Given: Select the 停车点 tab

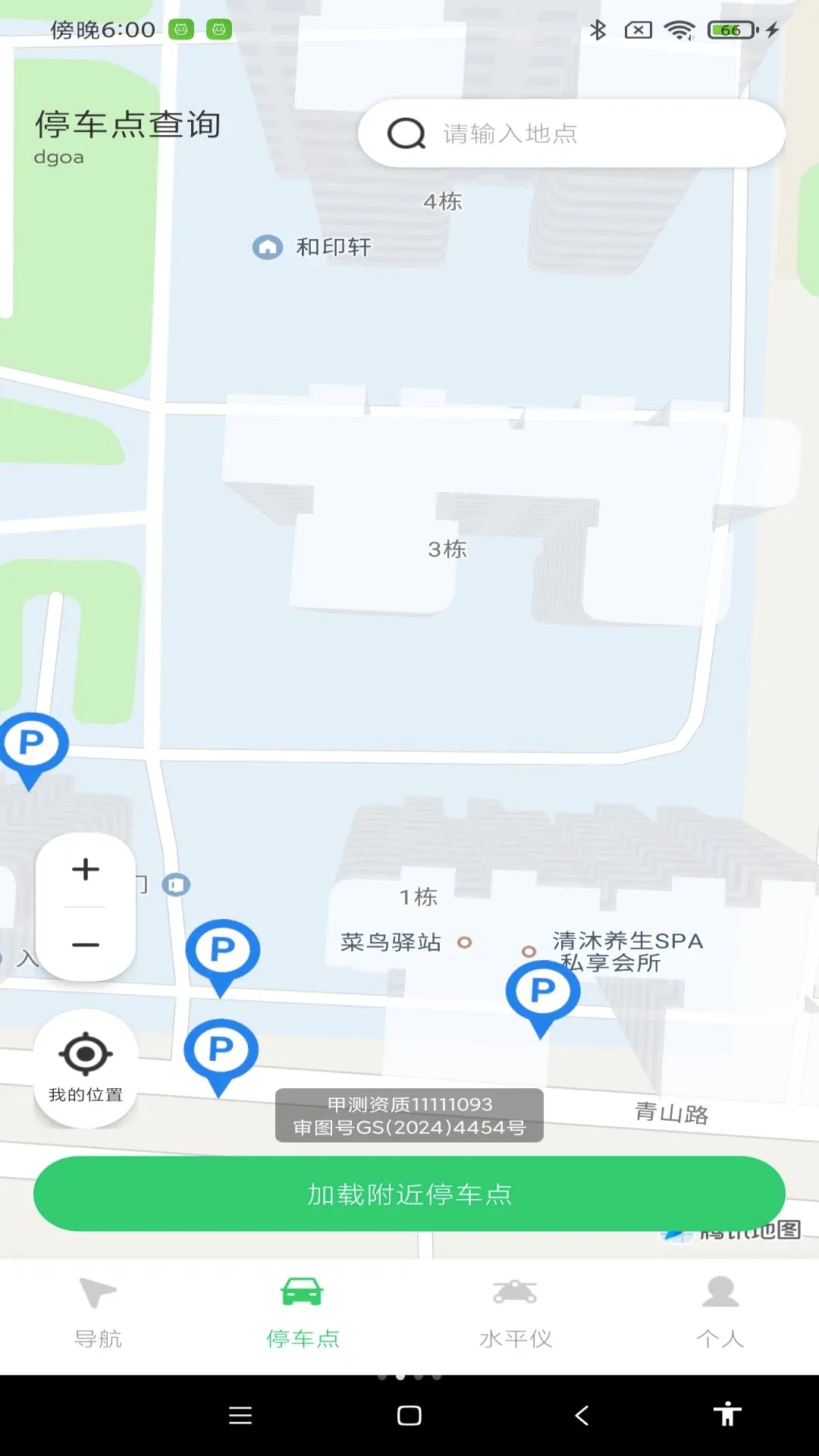Looking at the screenshot, I should [x=303, y=1313].
